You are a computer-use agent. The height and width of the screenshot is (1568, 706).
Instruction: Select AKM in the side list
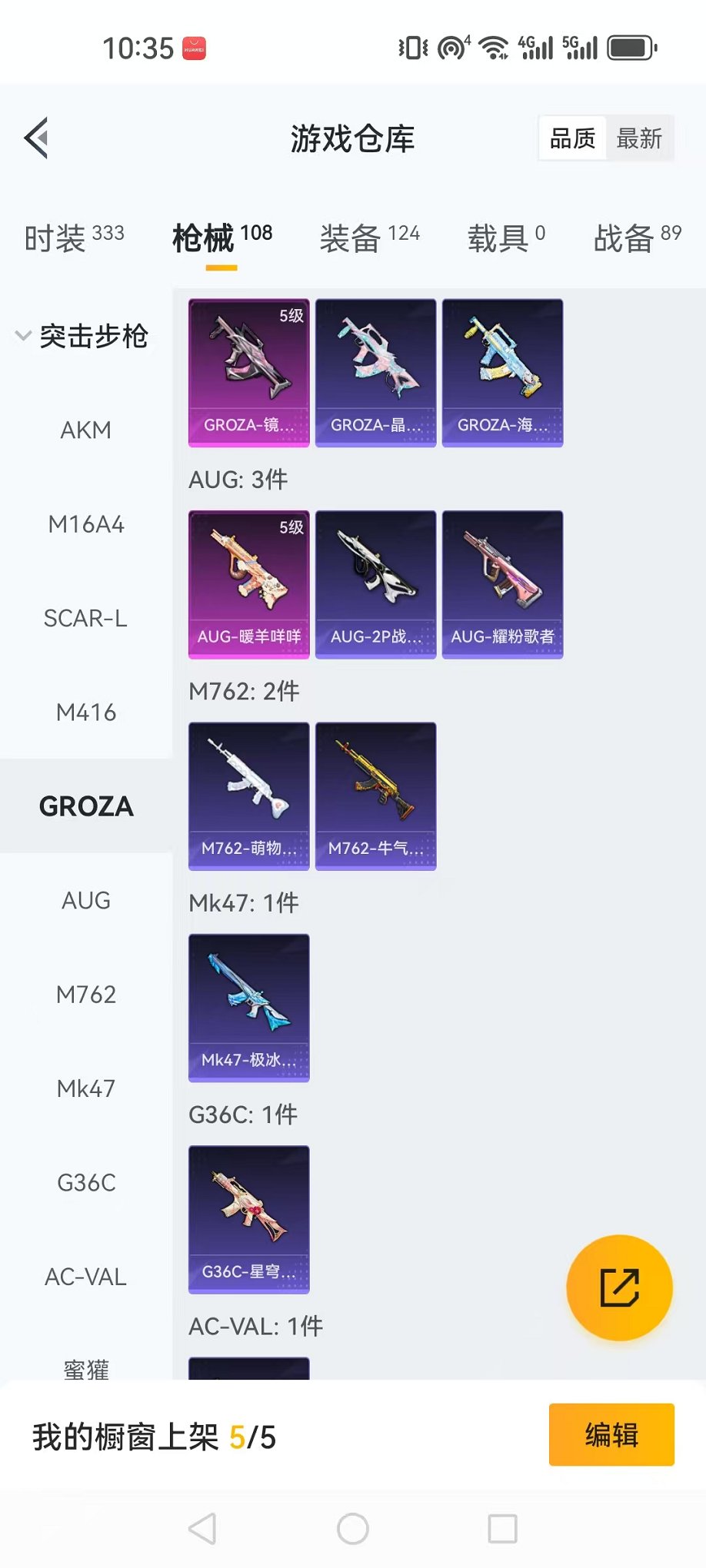(86, 430)
